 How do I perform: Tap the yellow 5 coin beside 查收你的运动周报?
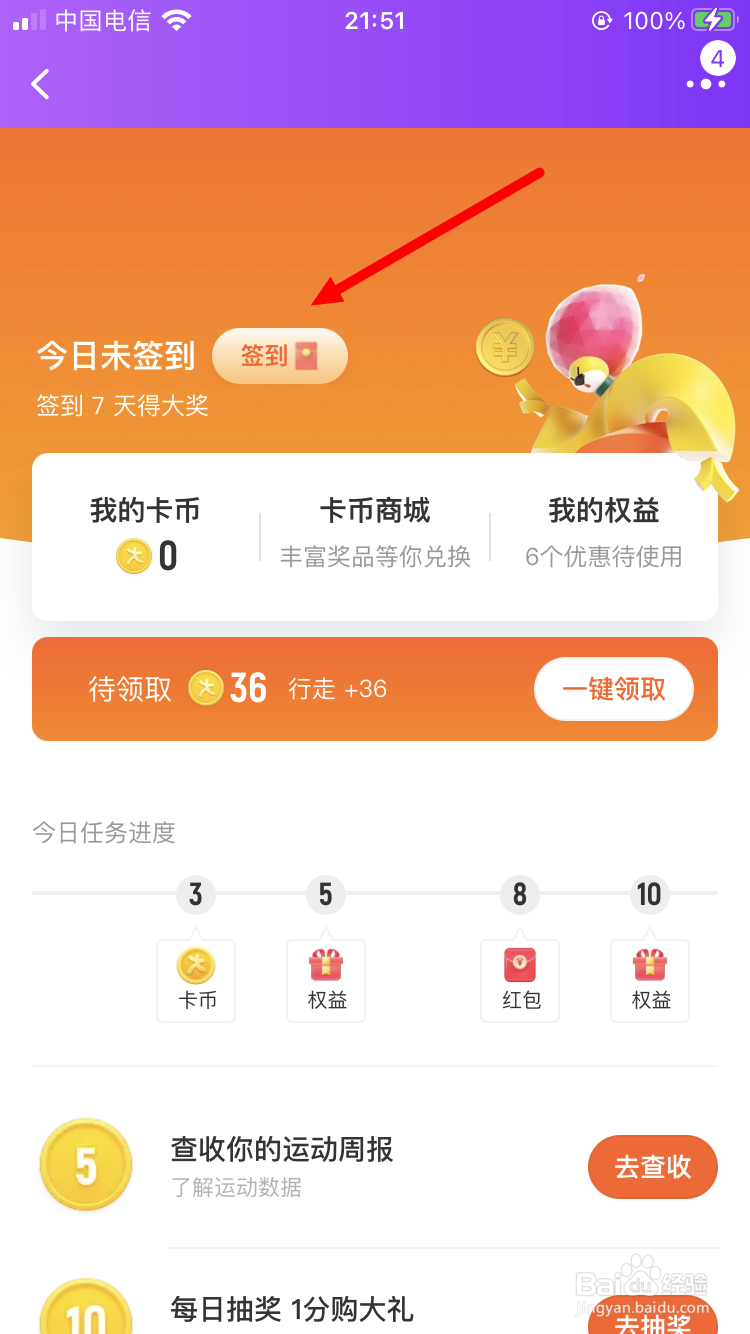tap(85, 1165)
